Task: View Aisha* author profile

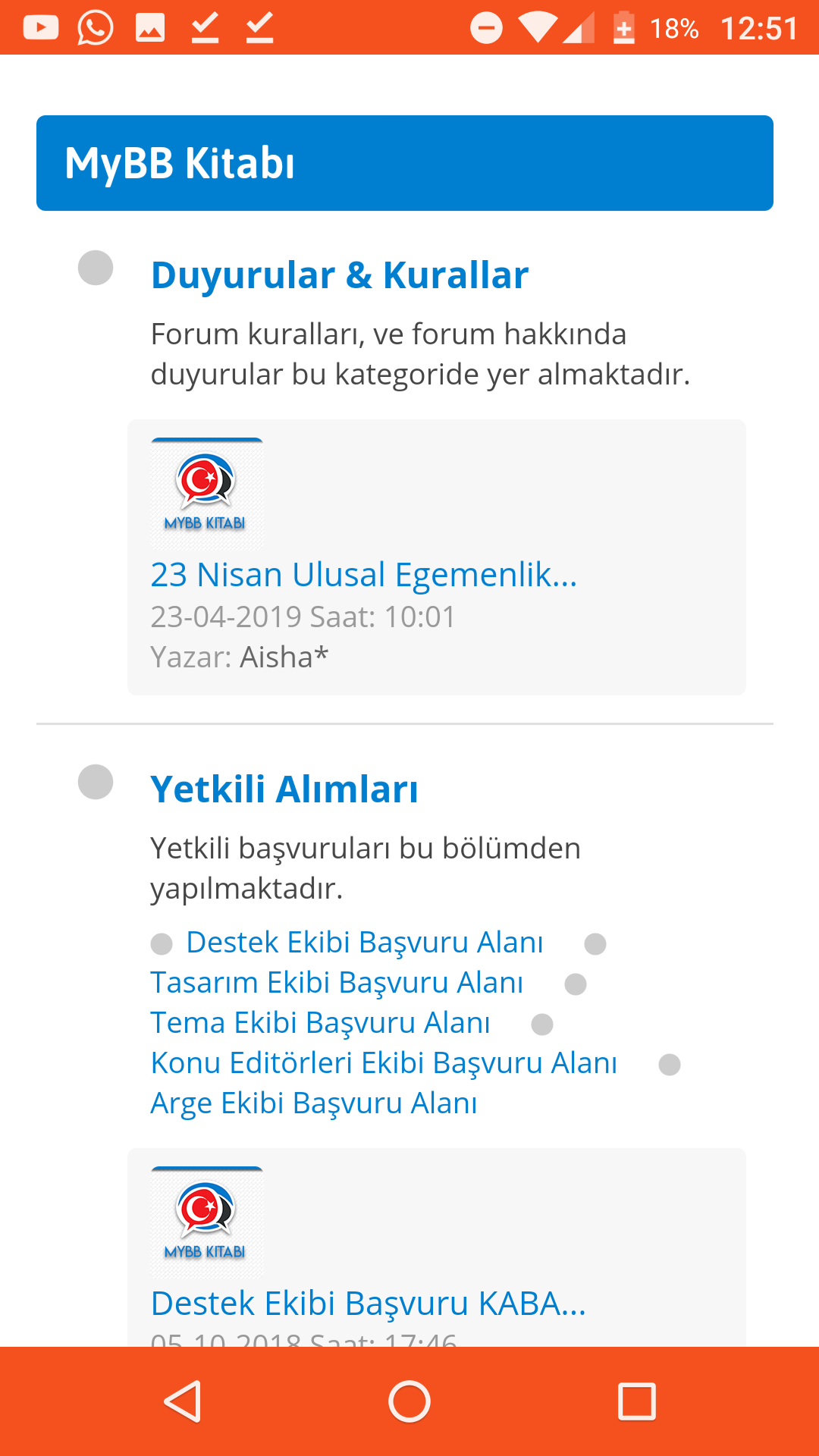Action: click(x=284, y=657)
